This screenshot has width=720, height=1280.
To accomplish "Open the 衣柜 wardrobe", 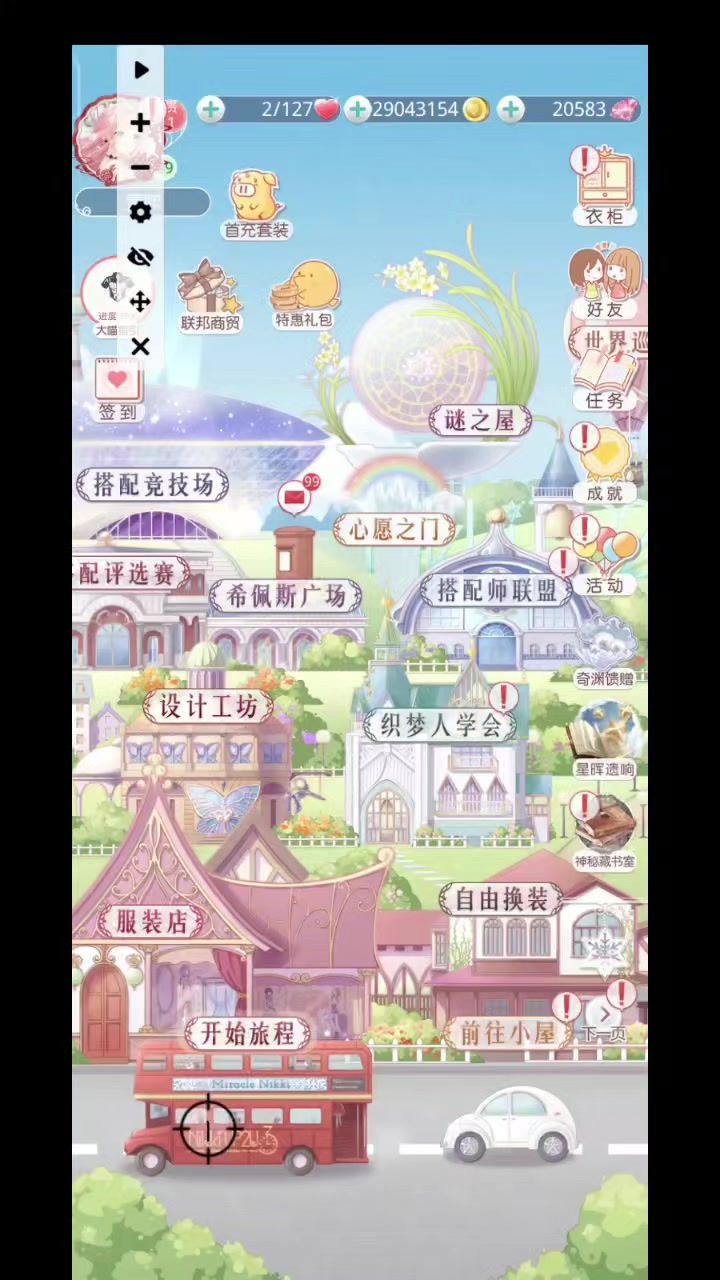I will [605, 187].
